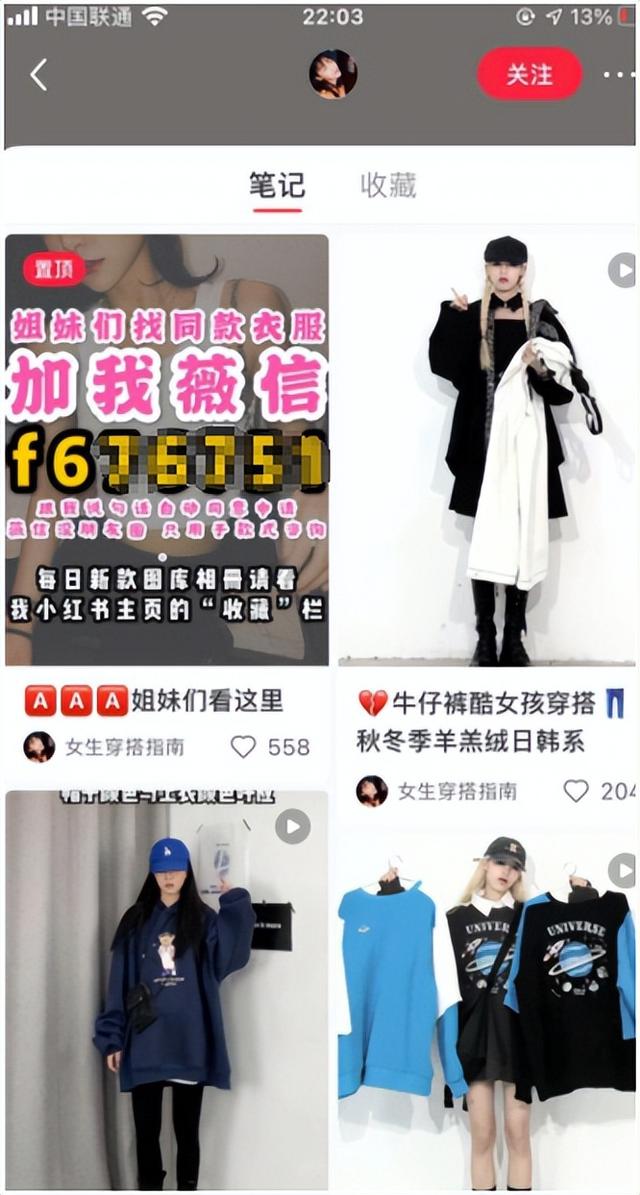
Task: Open author 女生穿搭指南 under 姐妹们看这里
Action: (x=124, y=747)
